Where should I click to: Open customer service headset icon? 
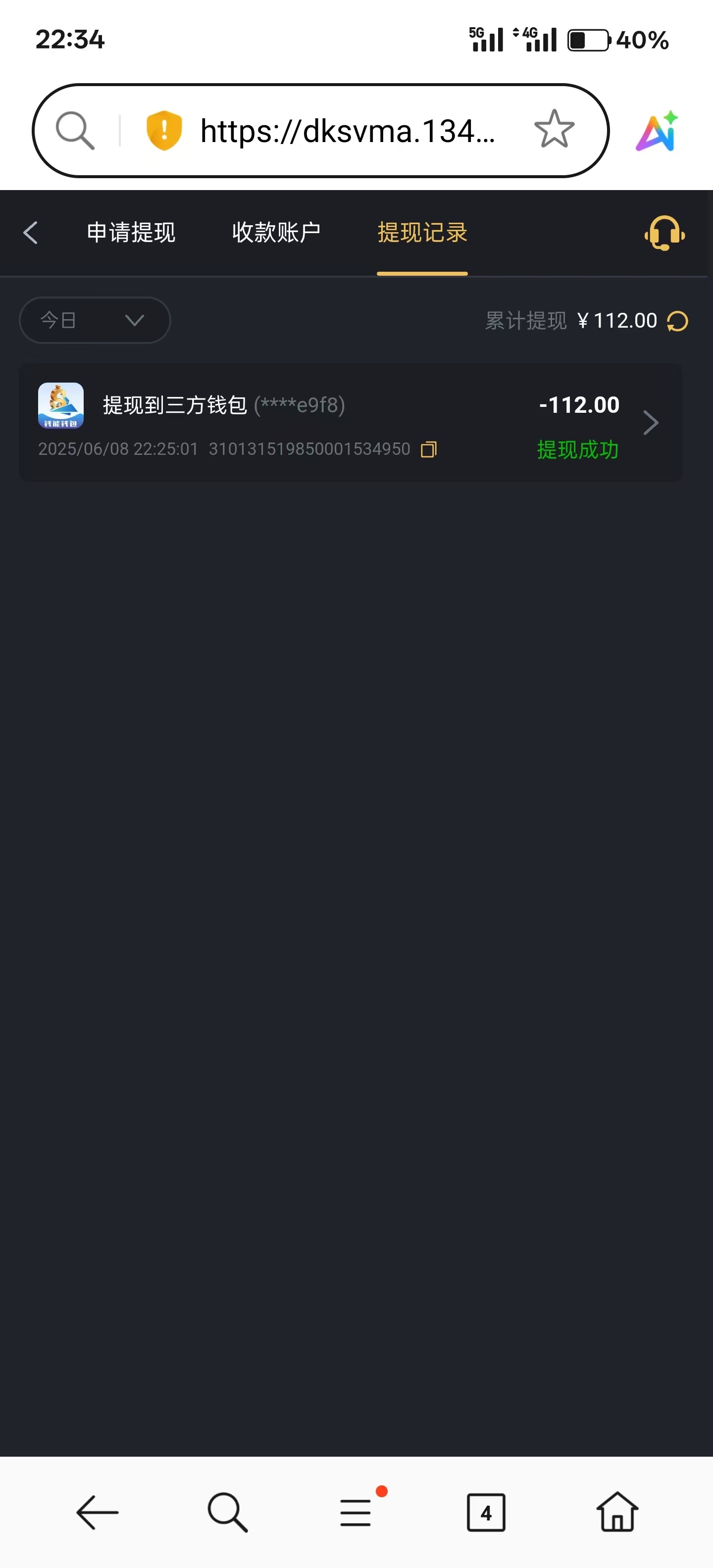click(x=664, y=233)
